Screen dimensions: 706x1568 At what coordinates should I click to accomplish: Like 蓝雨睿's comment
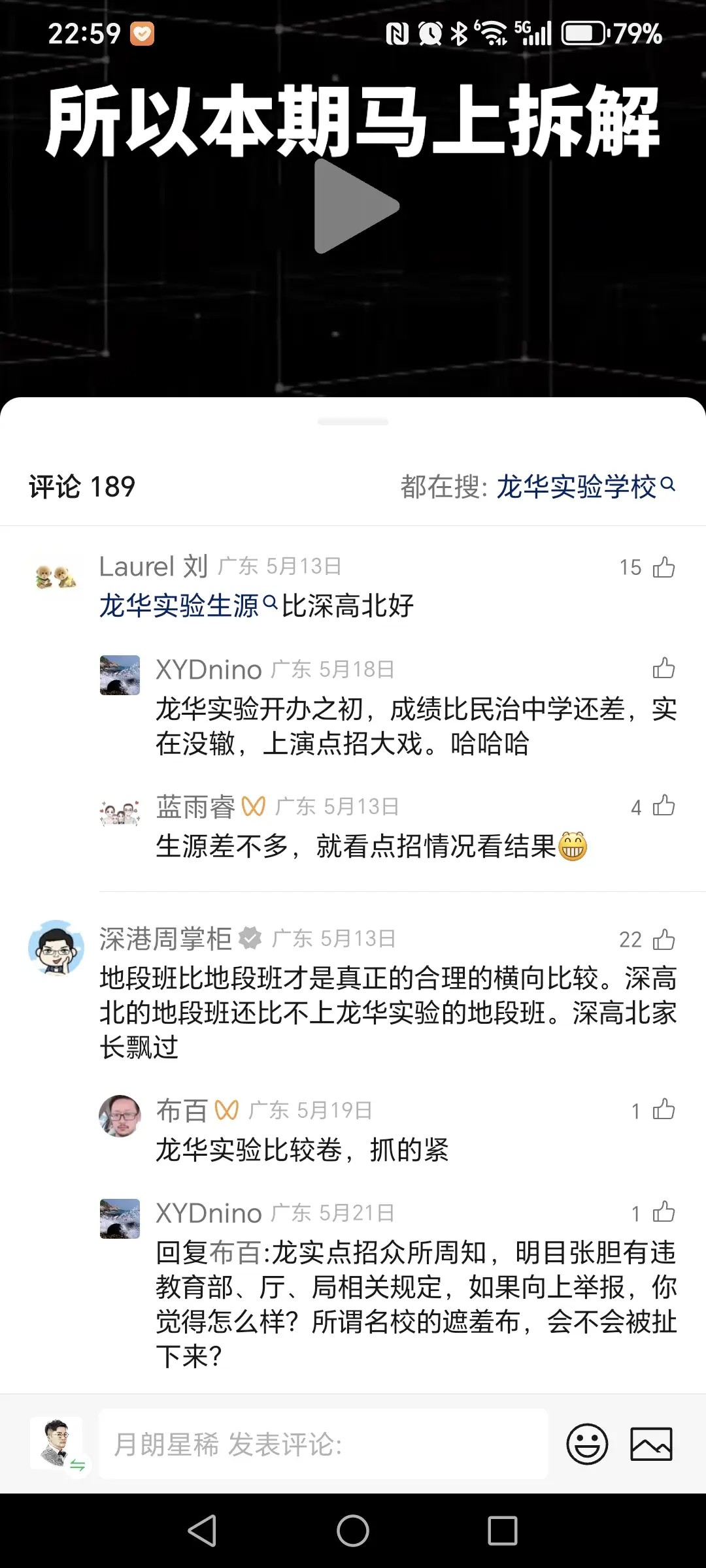pos(663,806)
